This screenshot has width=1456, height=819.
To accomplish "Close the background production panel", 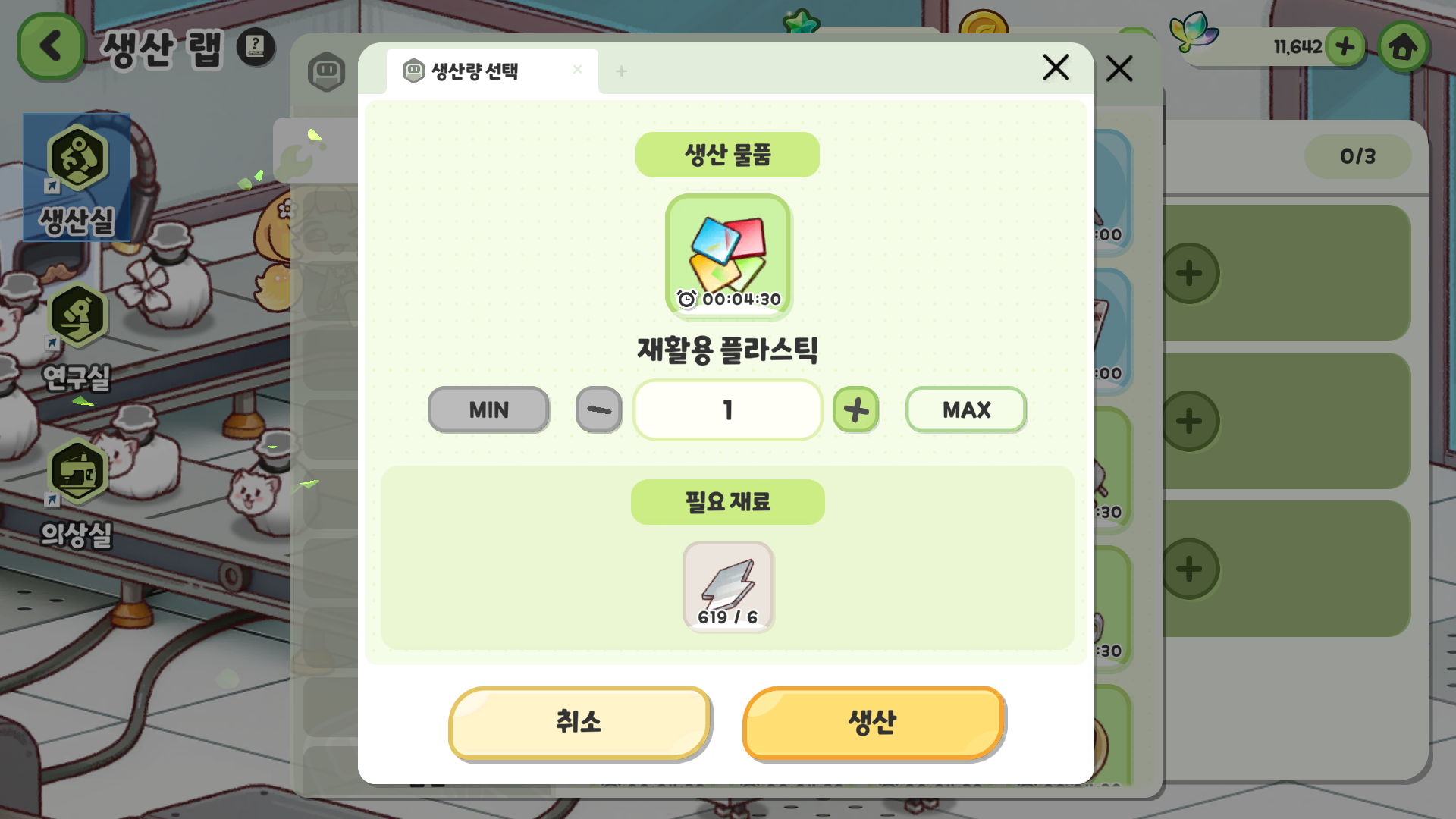I will pos(1119,69).
